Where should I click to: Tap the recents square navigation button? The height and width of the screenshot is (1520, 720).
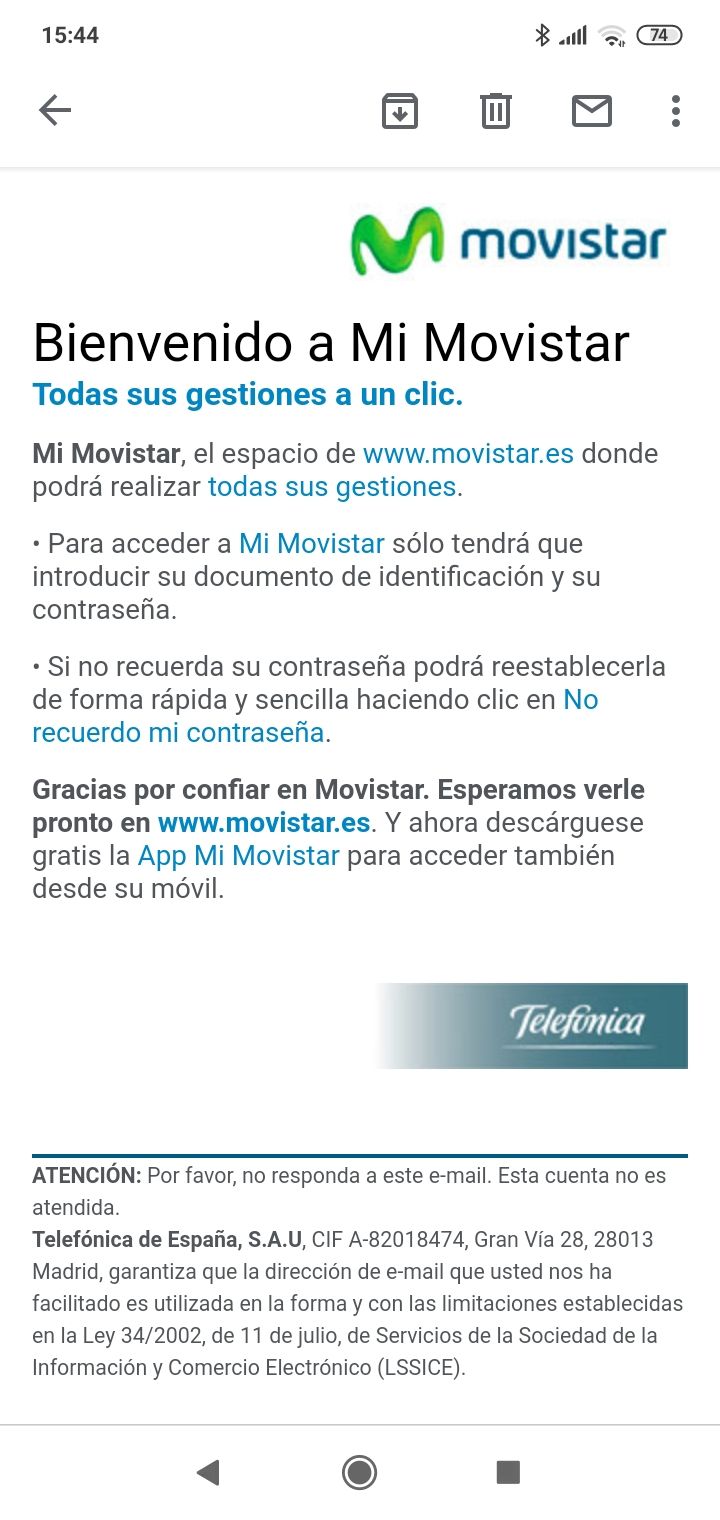(x=511, y=1473)
